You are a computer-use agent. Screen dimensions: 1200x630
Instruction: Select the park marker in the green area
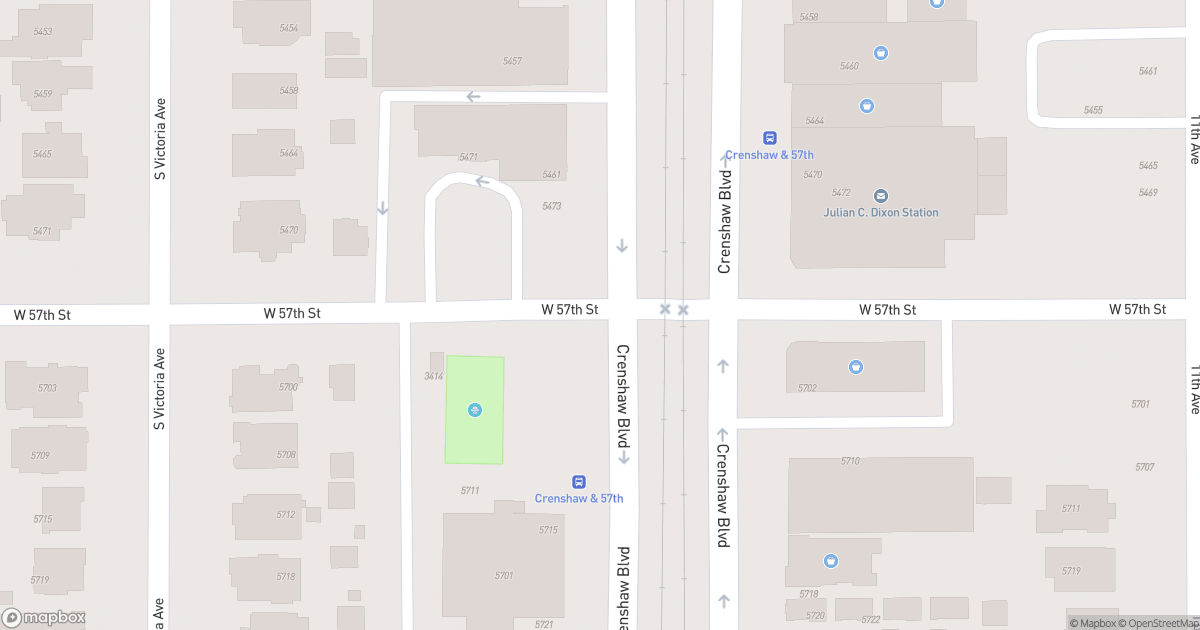[x=474, y=410]
